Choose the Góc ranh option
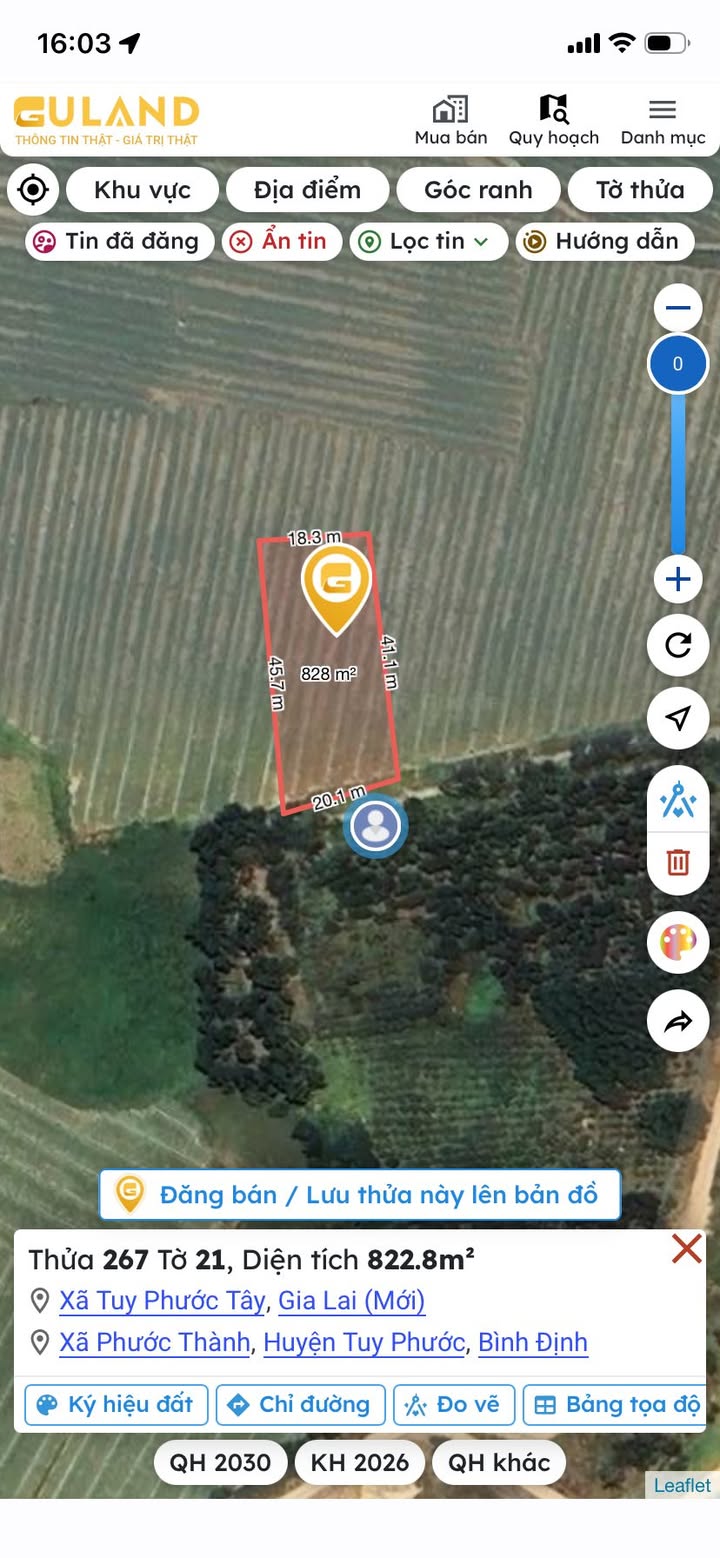Viewport: 720px width, 1558px height. click(x=478, y=189)
